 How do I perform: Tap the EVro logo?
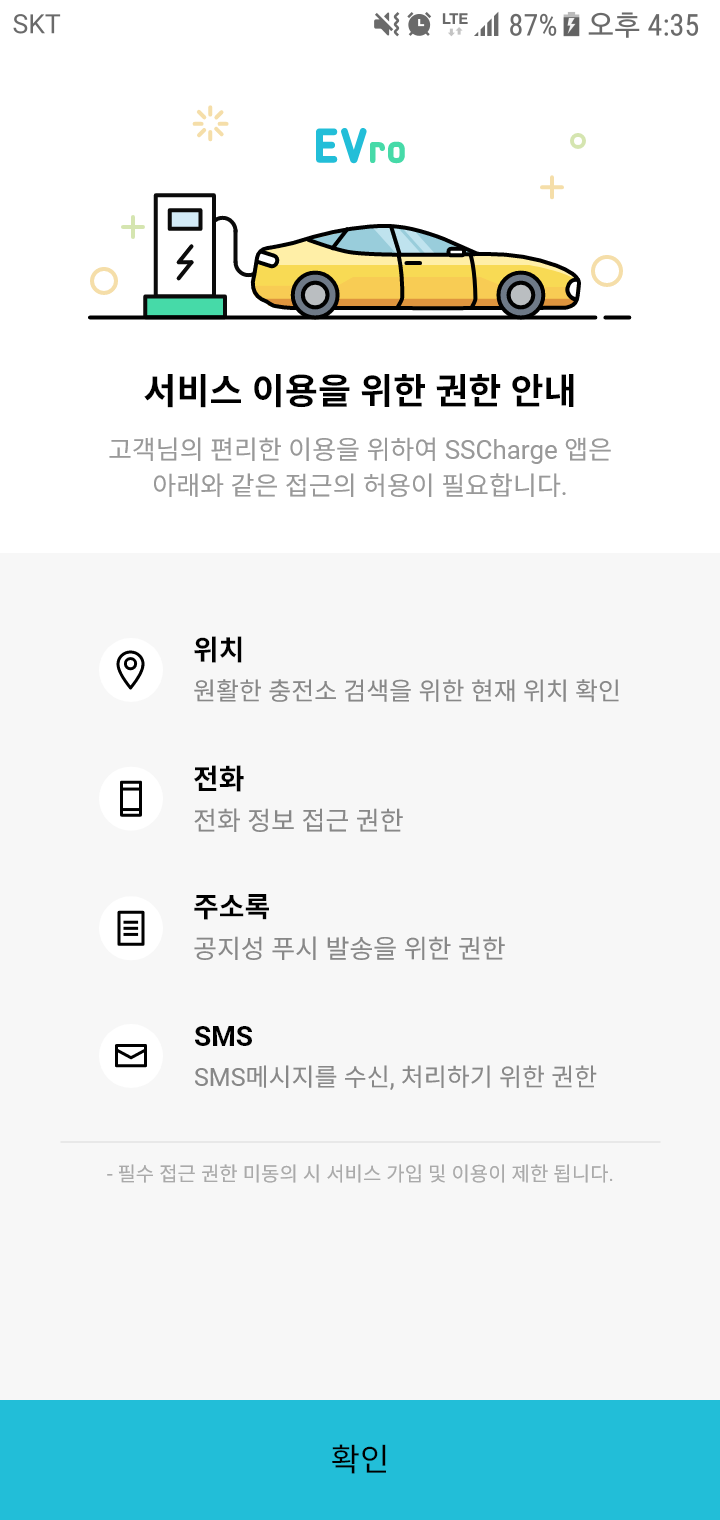361,145
